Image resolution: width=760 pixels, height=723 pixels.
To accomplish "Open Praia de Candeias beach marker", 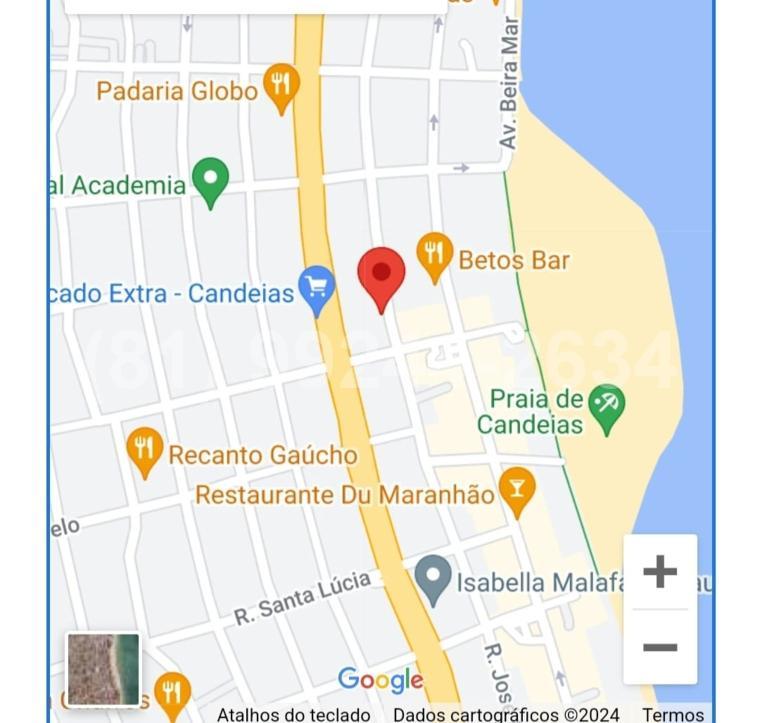I will [x=606, y=406].
